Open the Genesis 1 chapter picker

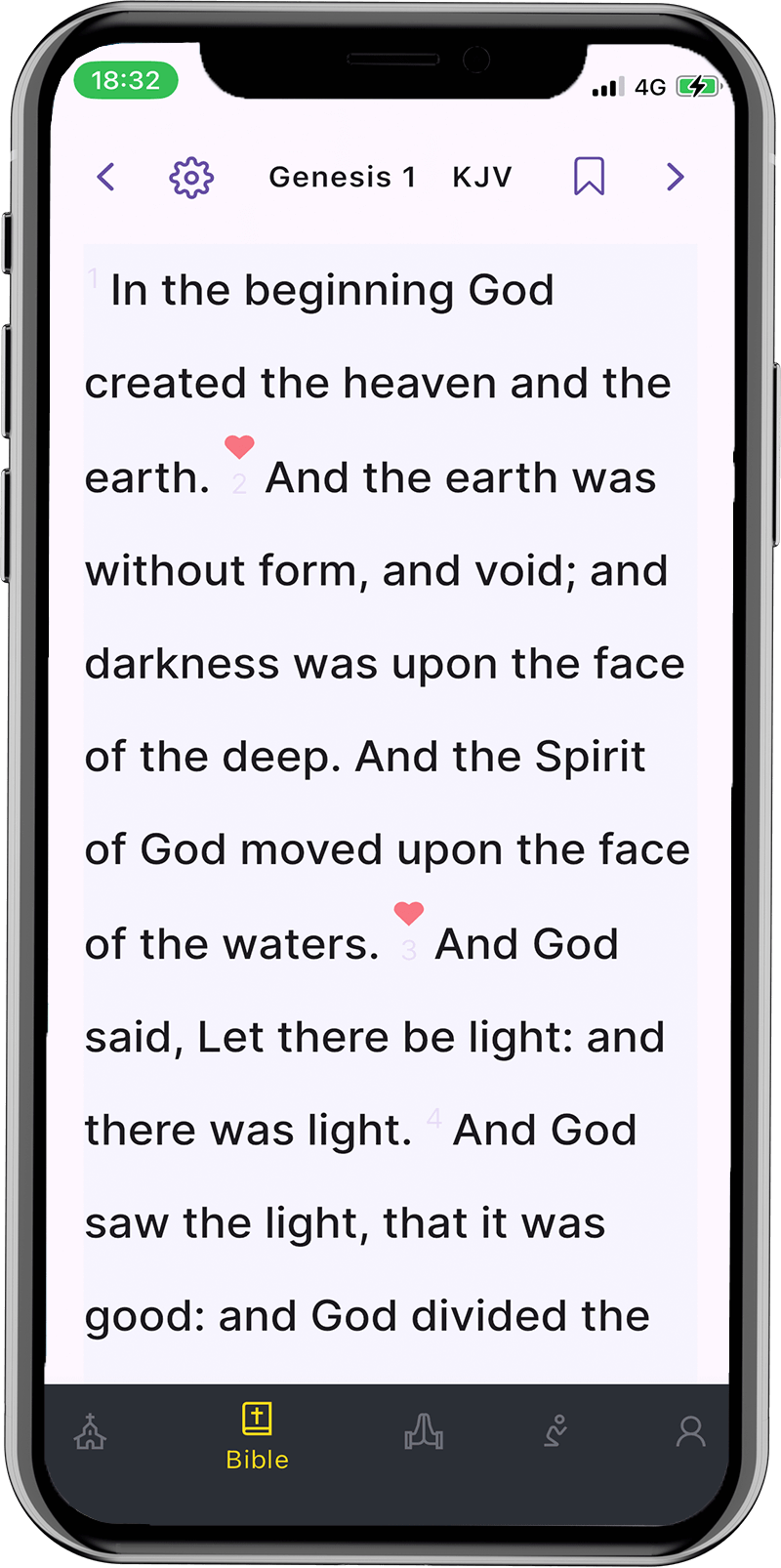tap(342, 177)
